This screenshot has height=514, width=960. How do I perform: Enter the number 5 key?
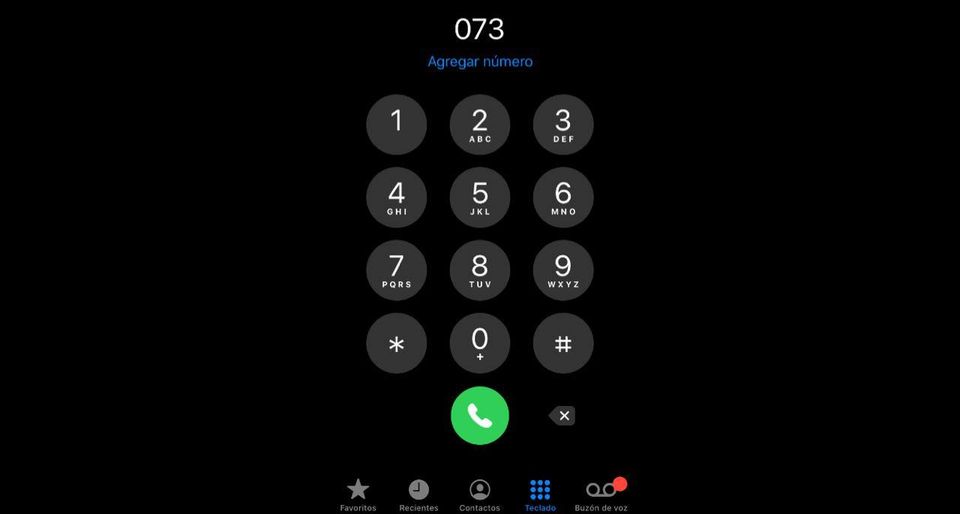coord(480,197)
